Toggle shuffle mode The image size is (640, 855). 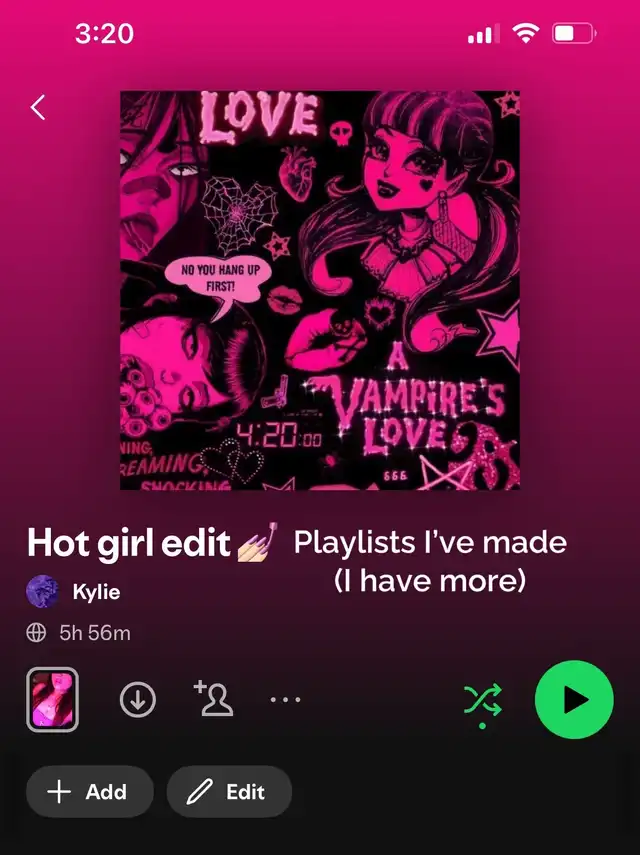coord(482,701)
